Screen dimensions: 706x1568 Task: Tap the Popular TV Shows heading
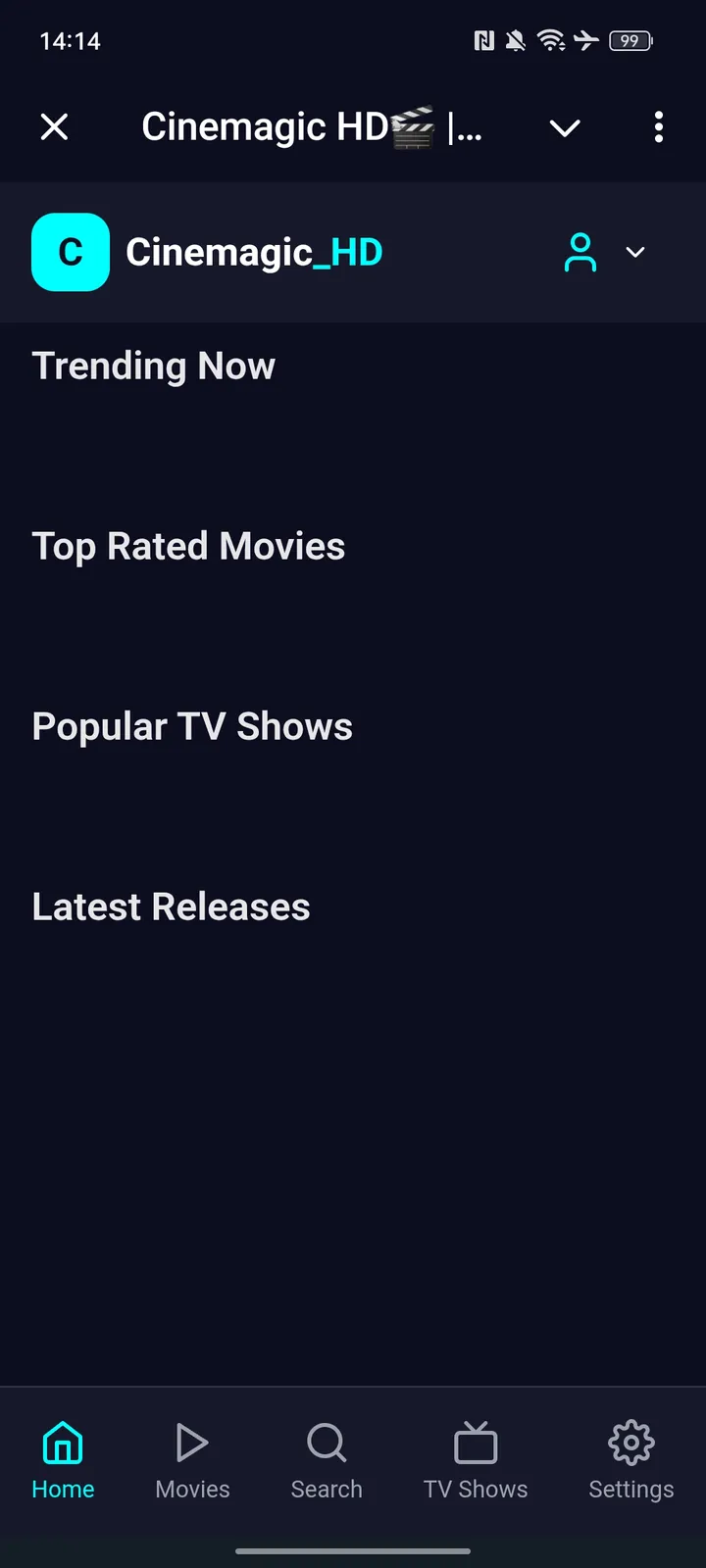[x=192, y=726]
